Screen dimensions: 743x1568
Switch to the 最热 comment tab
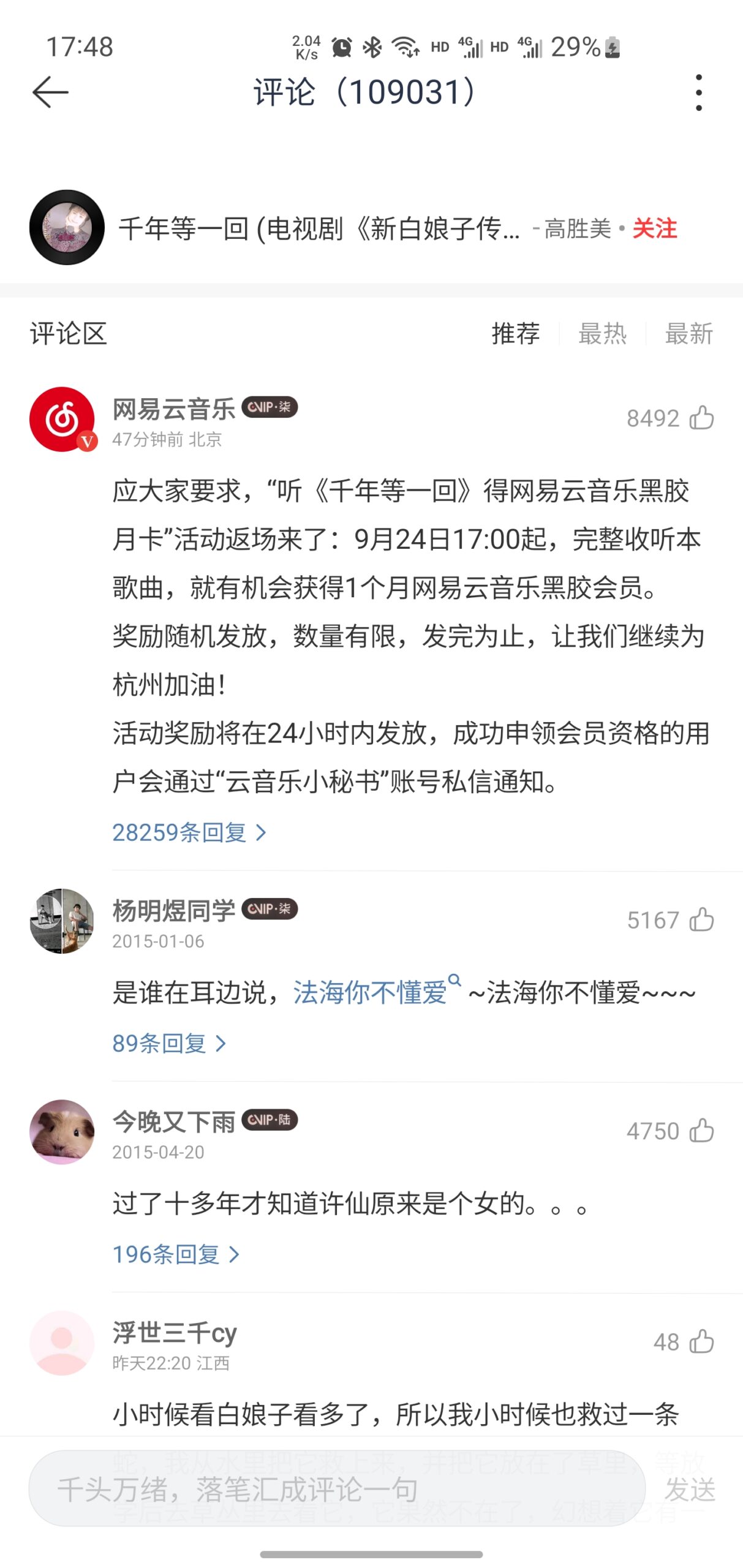[602, 334]
